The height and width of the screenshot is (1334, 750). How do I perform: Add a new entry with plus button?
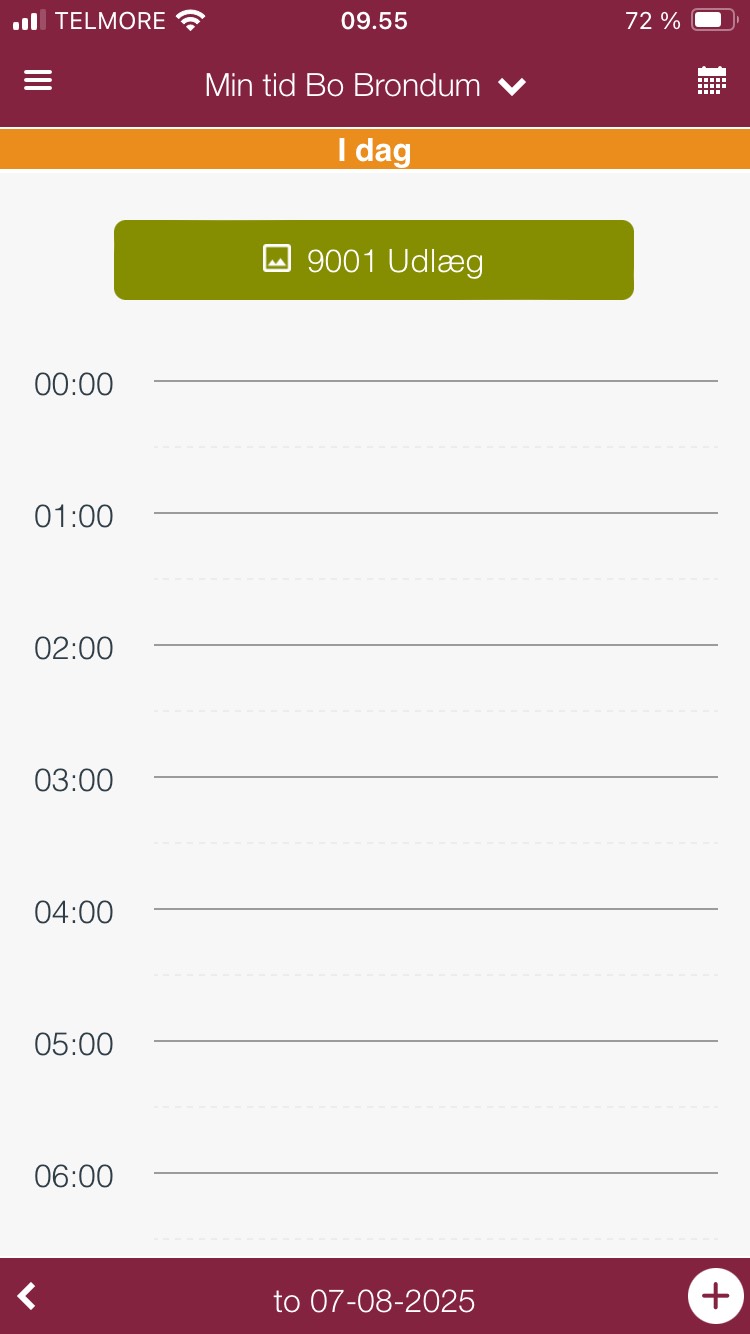(x=715, y=1296)
